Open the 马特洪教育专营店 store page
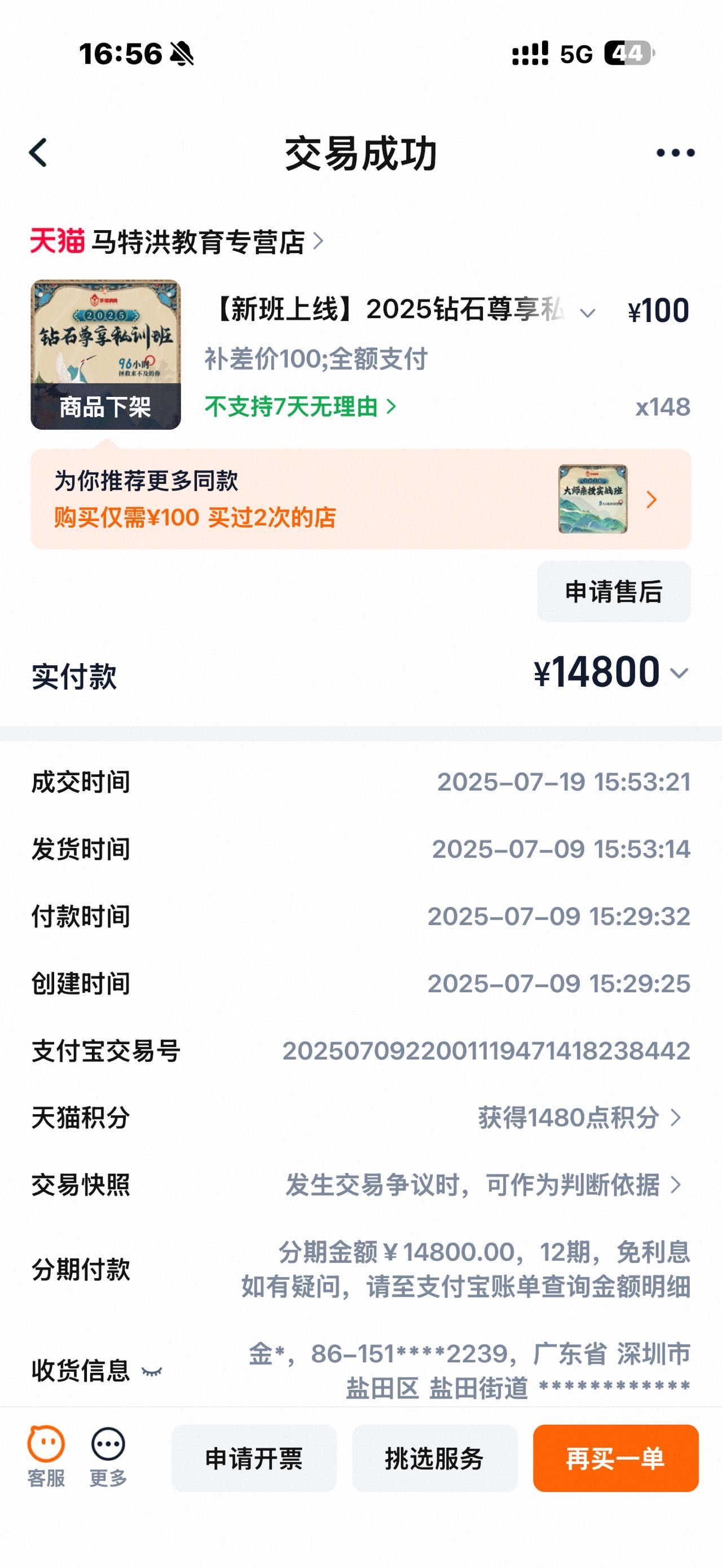 coord(177,242)
